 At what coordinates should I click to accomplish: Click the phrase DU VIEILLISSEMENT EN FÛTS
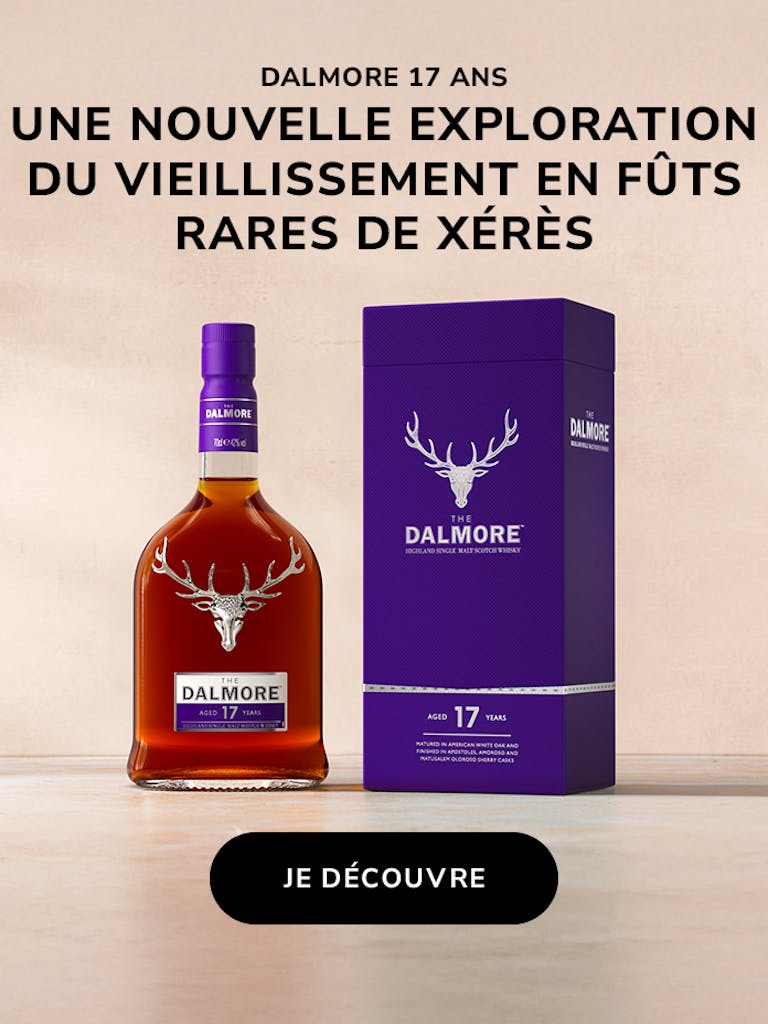(384, 175)
